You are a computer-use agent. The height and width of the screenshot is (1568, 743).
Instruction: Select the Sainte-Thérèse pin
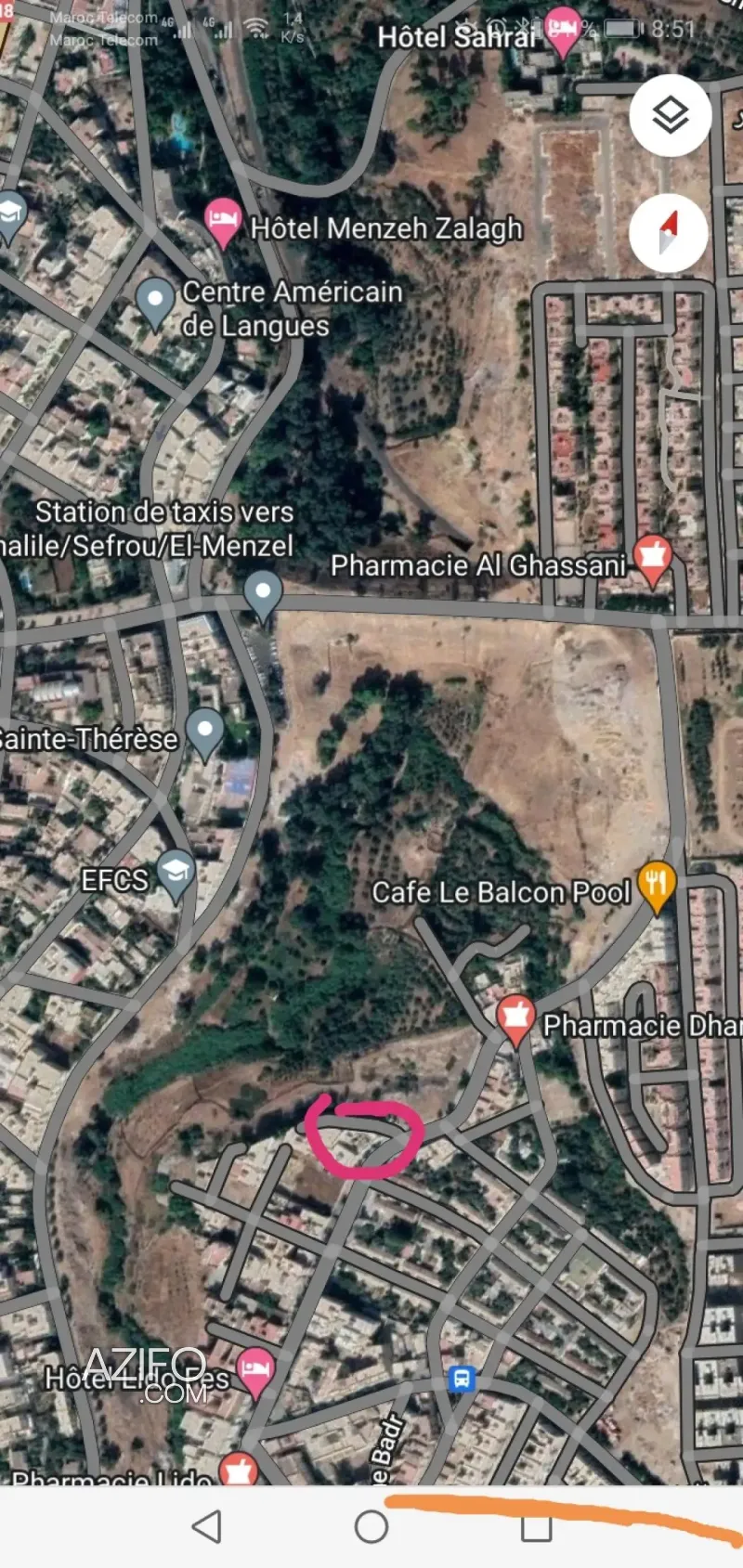point(204,733)
